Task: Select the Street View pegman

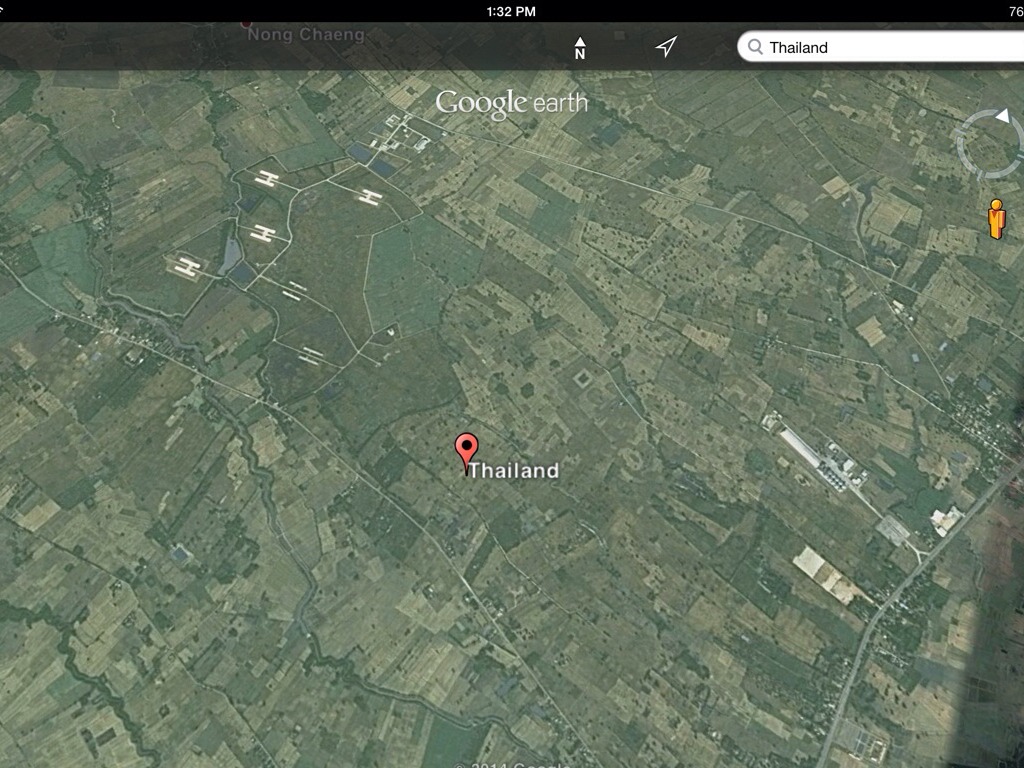Action: pos(995,218)
